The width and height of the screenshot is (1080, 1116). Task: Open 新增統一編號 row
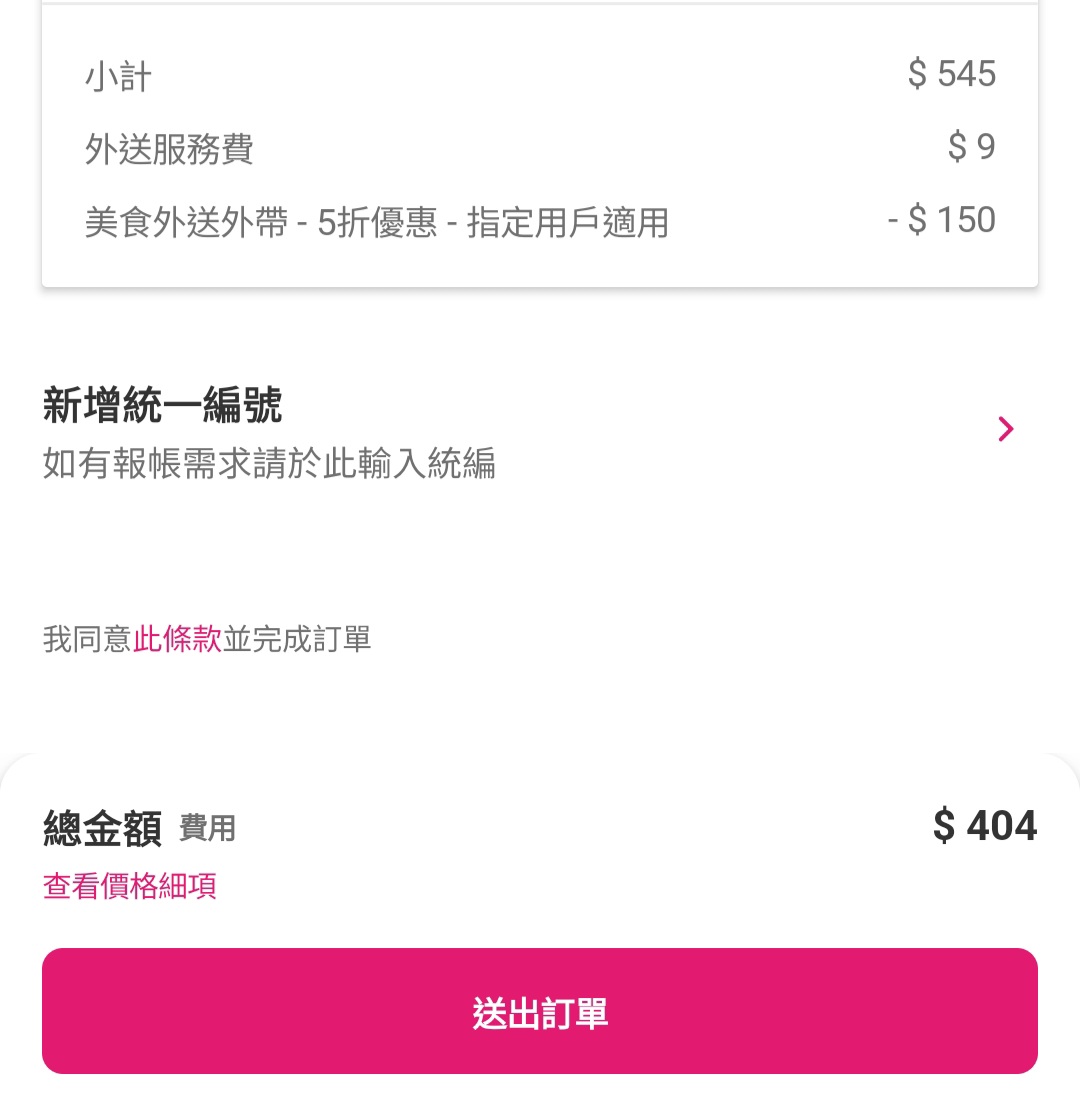pos(538,431)
